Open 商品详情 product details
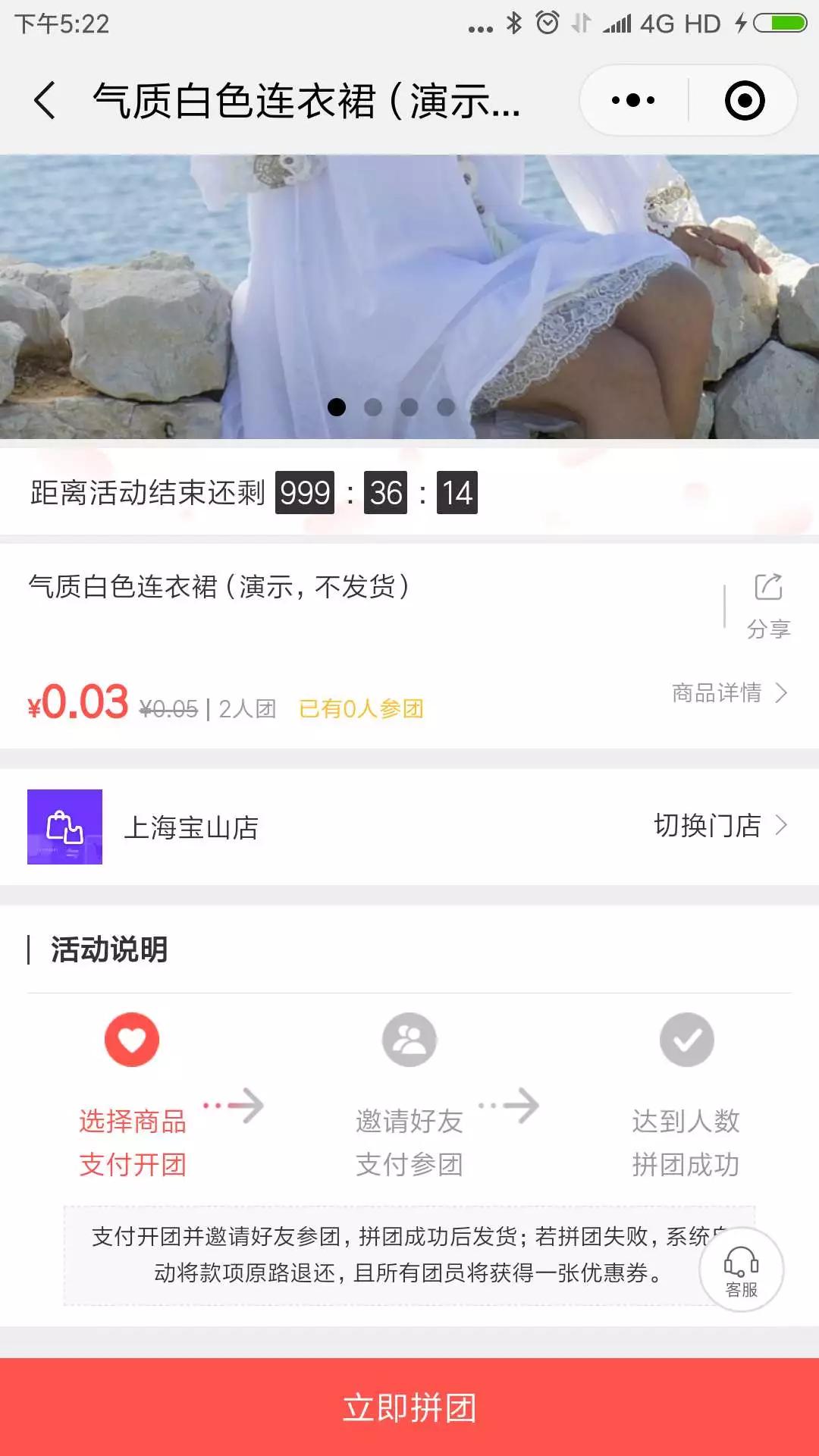Image resolution: width=819 pixels, height=1456 pixels. click(x=730, y=692)
